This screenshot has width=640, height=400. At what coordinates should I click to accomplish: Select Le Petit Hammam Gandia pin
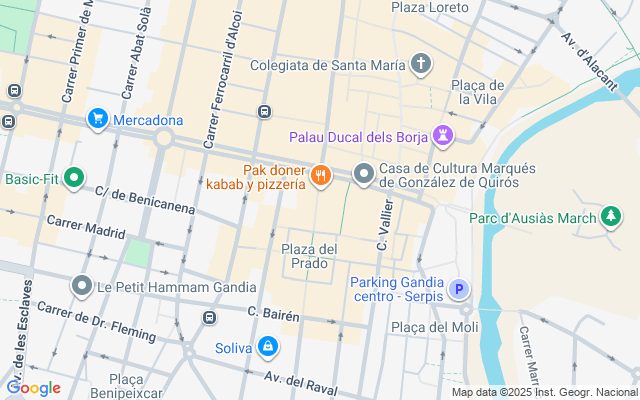pos(82,287)
